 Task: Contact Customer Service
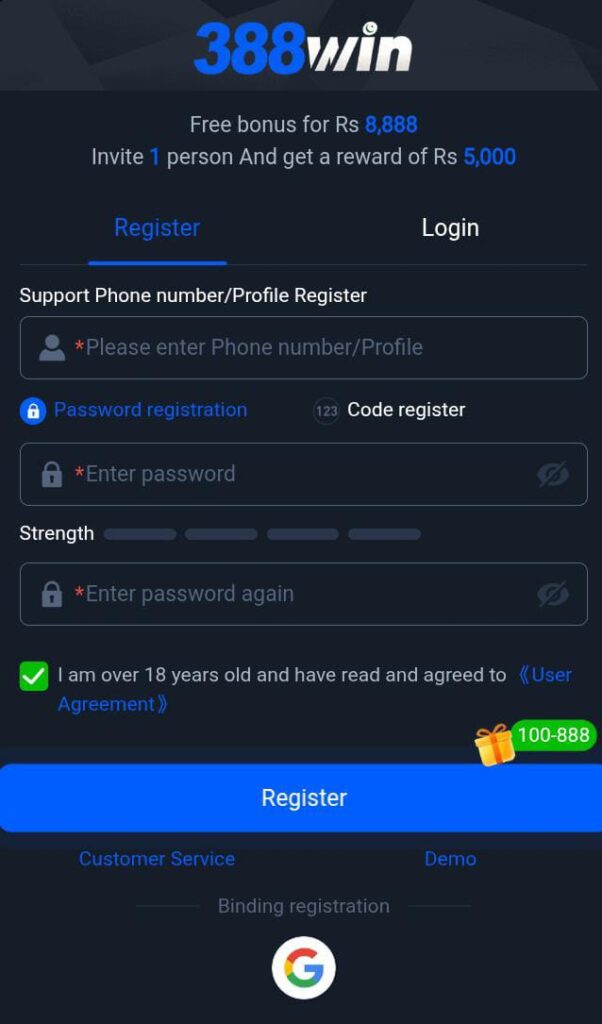[x=157, y=859]
